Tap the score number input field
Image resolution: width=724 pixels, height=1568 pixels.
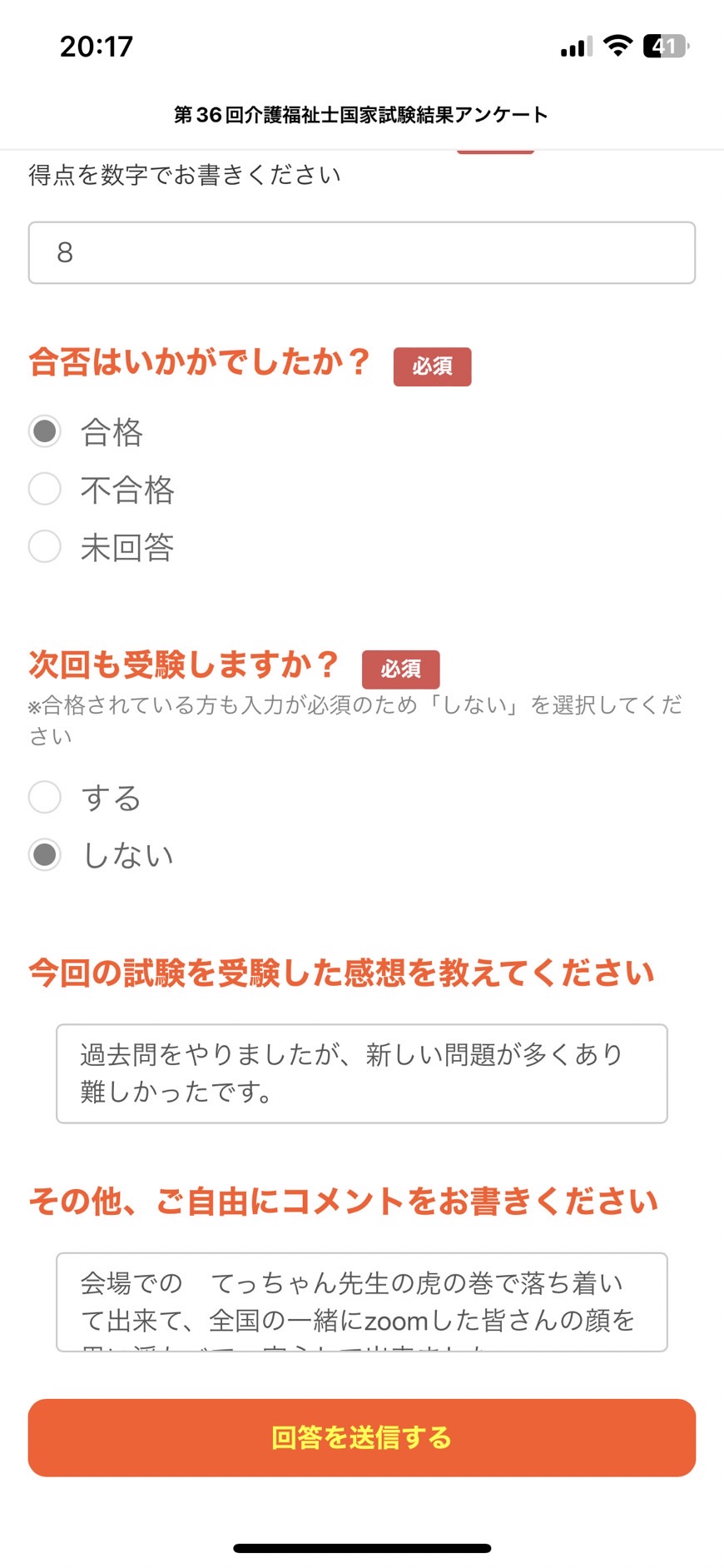(x=361, y=252)
